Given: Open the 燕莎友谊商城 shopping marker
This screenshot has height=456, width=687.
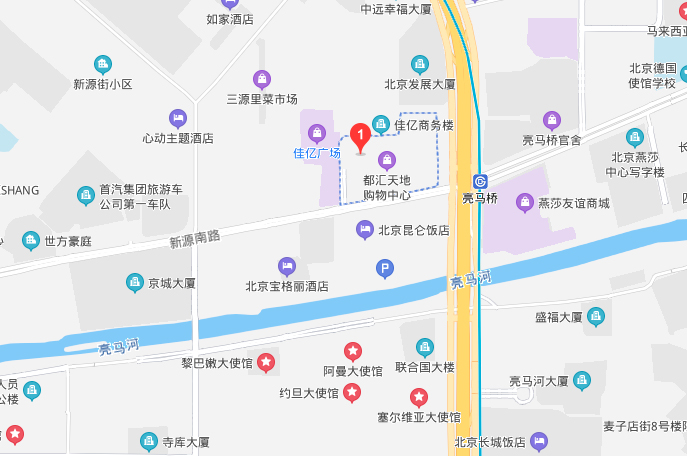Looking at the screenshot, I should coord(525,203).
